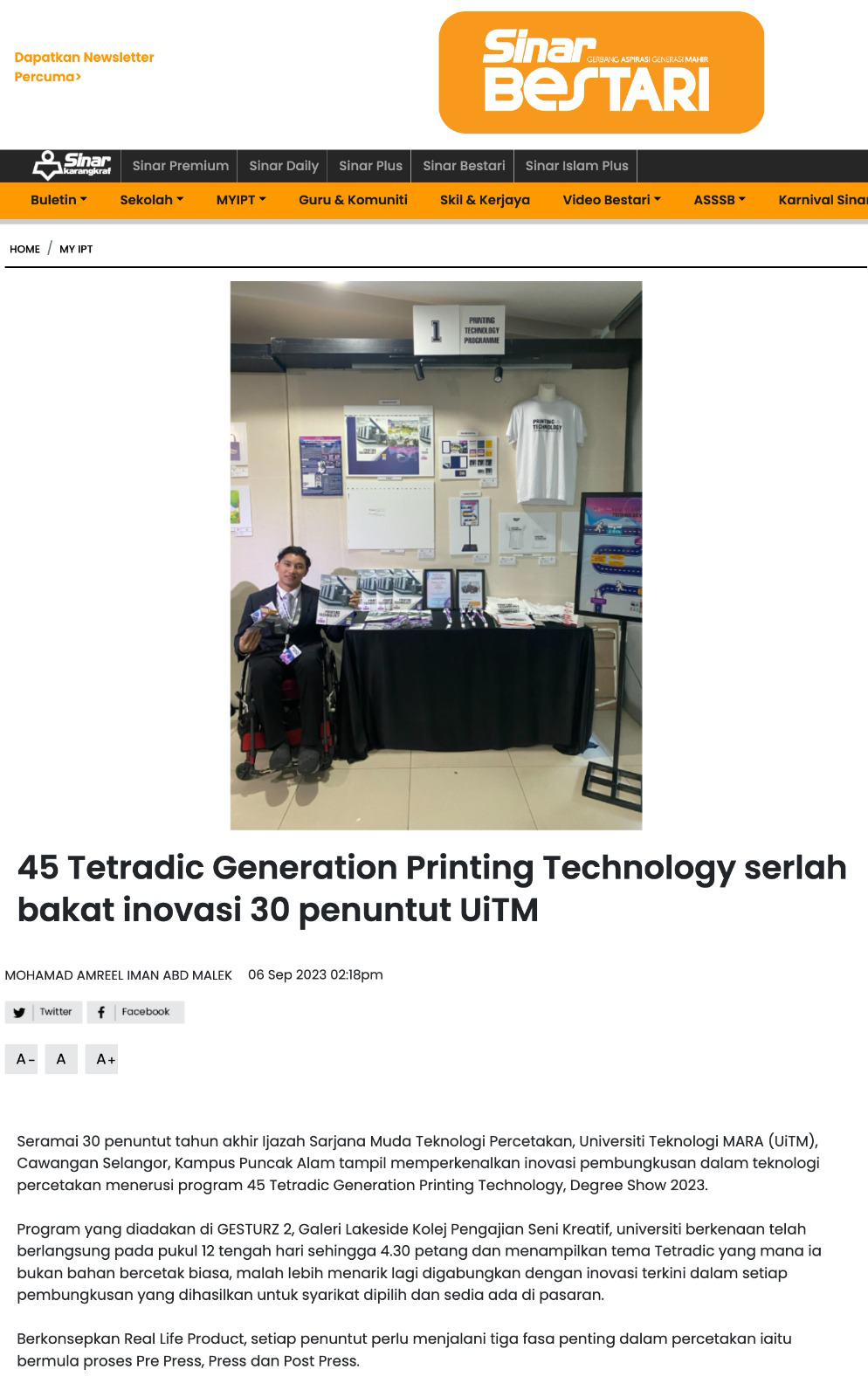Share the article on Facebook

135,1012
